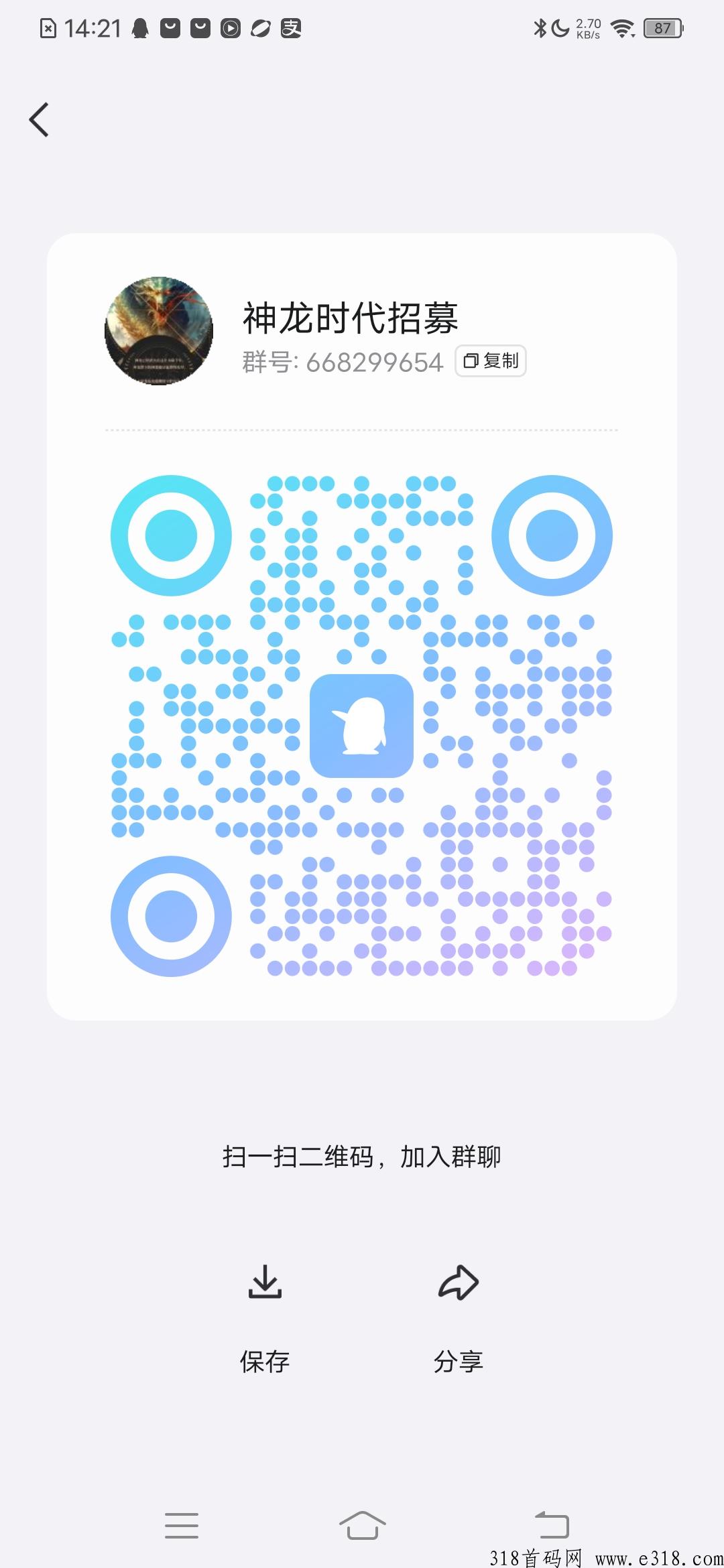
Task: Copy the group number 668299654
Action: [x=491, y=361]
